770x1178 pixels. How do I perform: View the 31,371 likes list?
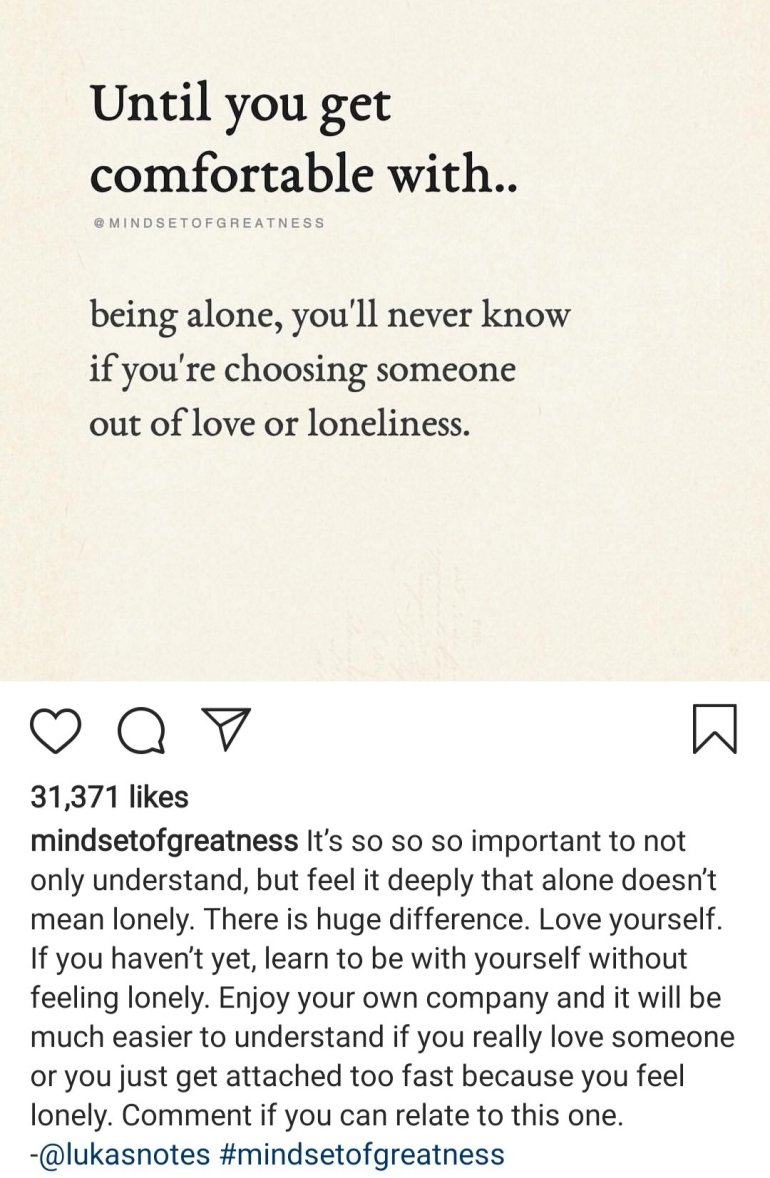[x=110, y=797]
